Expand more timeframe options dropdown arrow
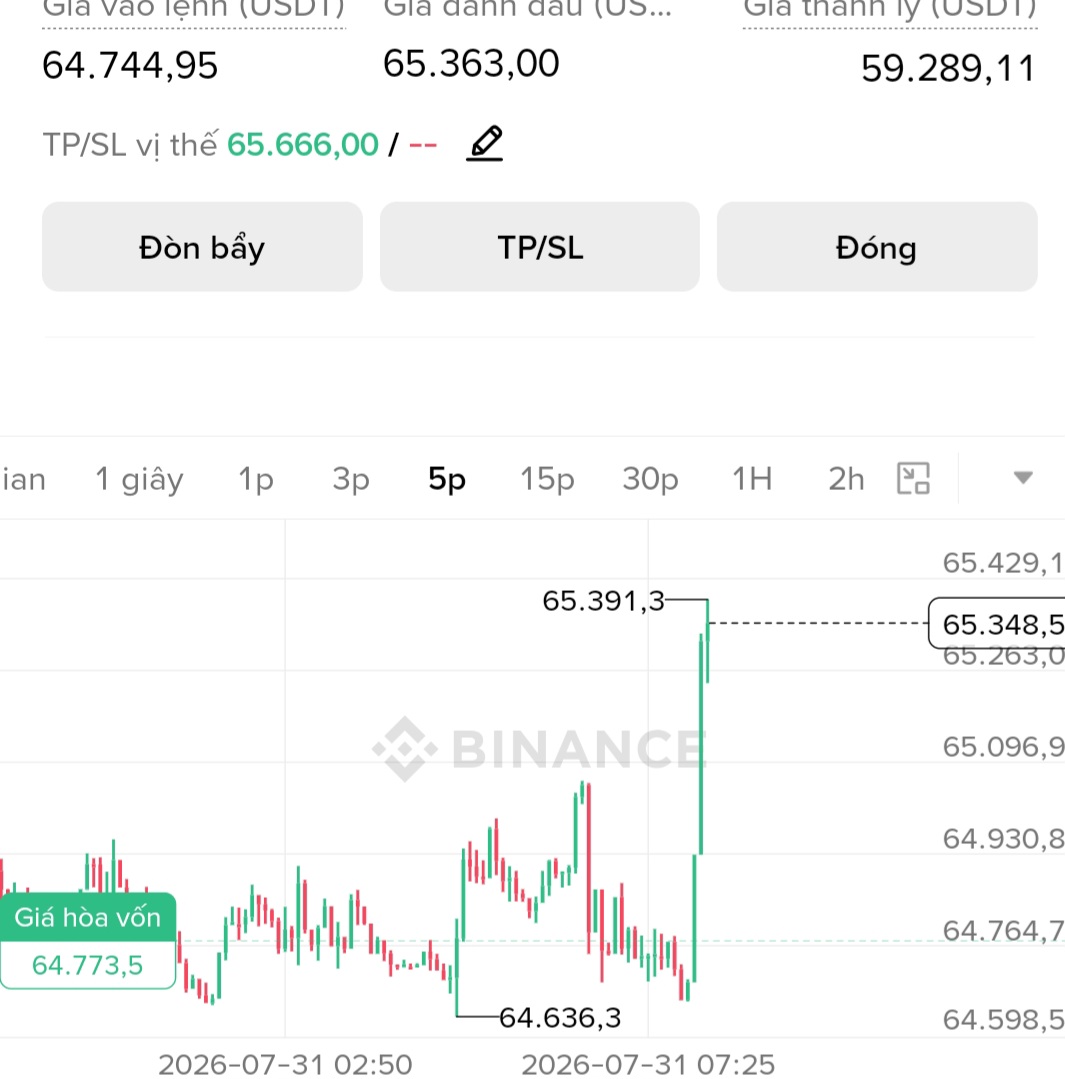The width and height of the screenshot is (1065, 1079). click(1023, 478)
